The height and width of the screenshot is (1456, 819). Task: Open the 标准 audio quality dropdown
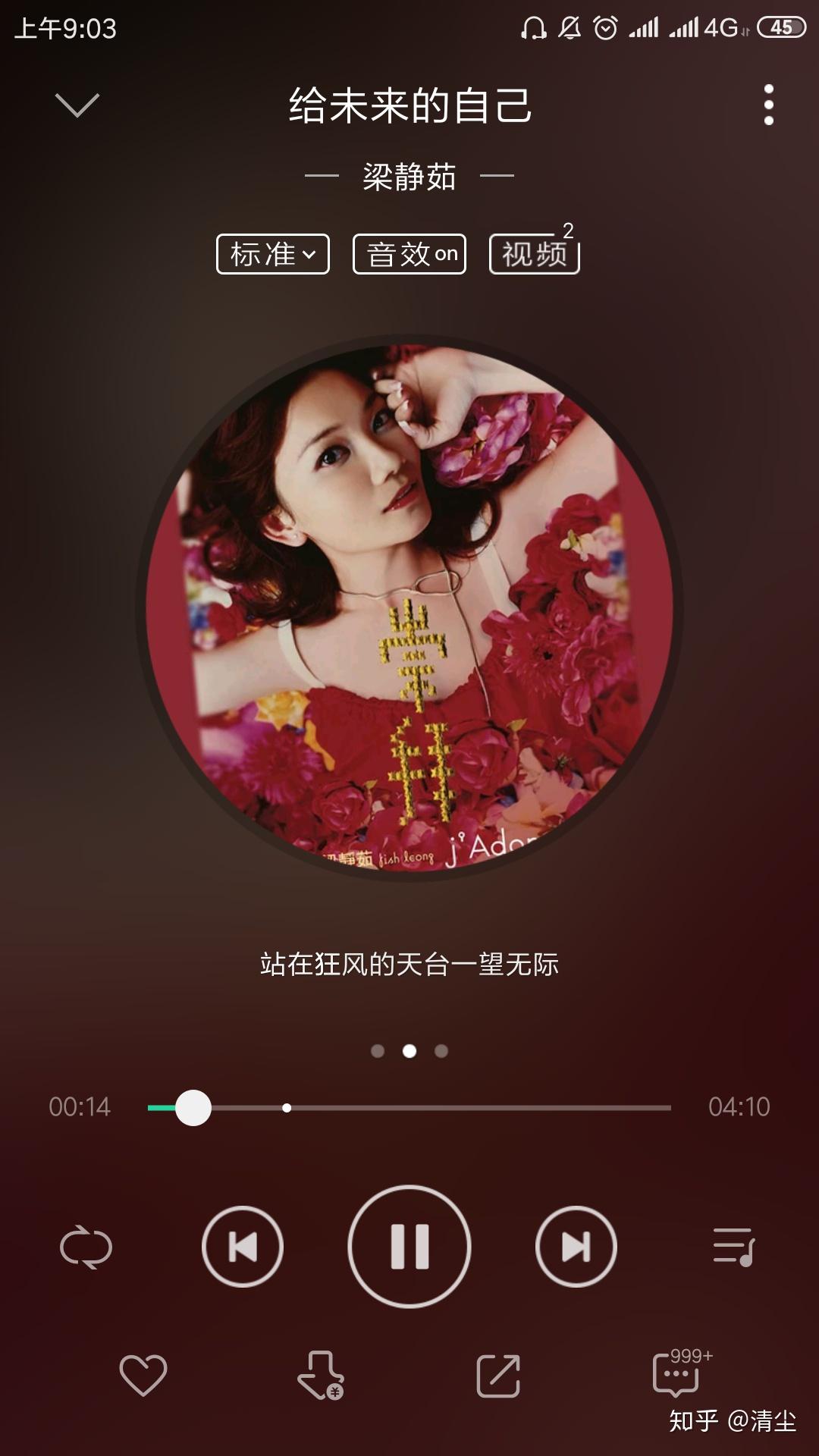pyautogui.click(x=272, y=255)
